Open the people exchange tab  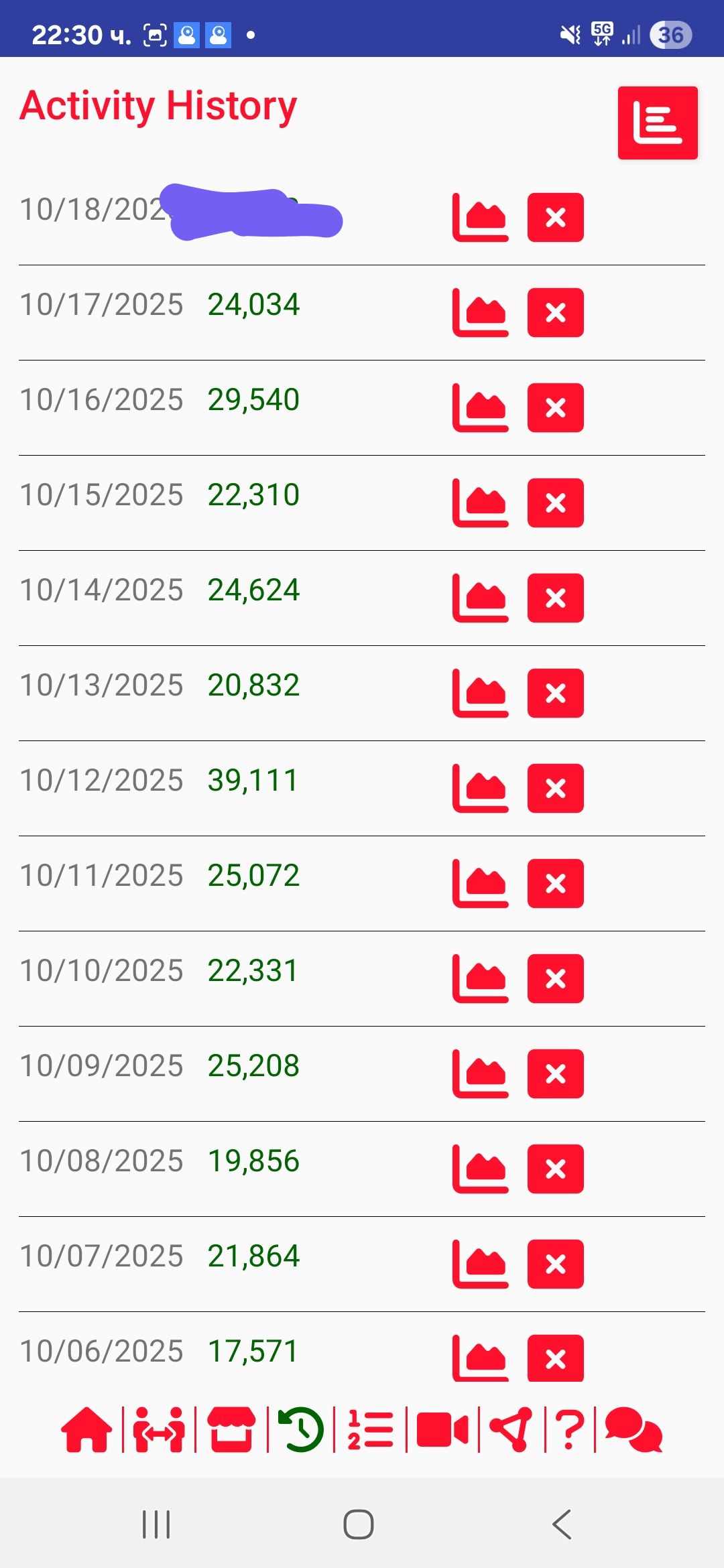(159, 1429)
